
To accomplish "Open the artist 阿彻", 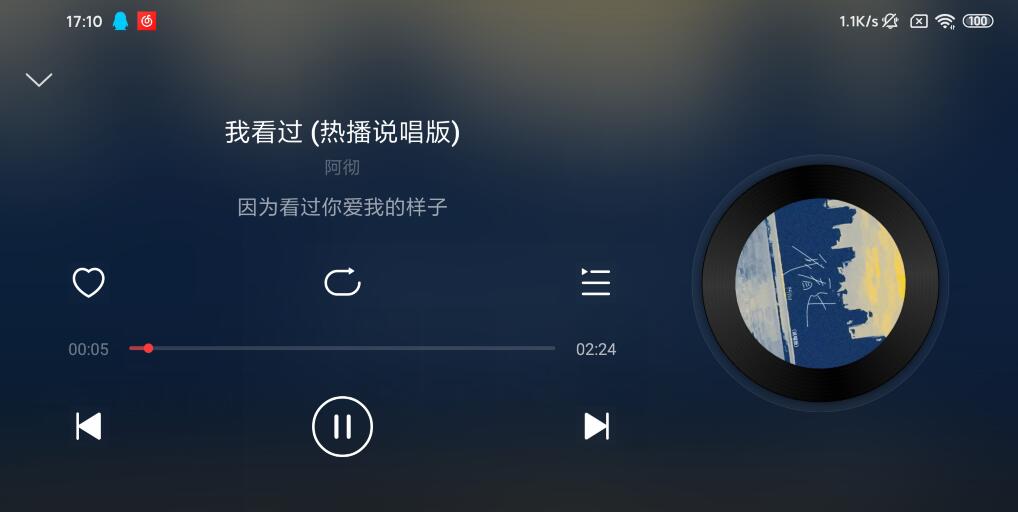I will click(x=342, y=167).
